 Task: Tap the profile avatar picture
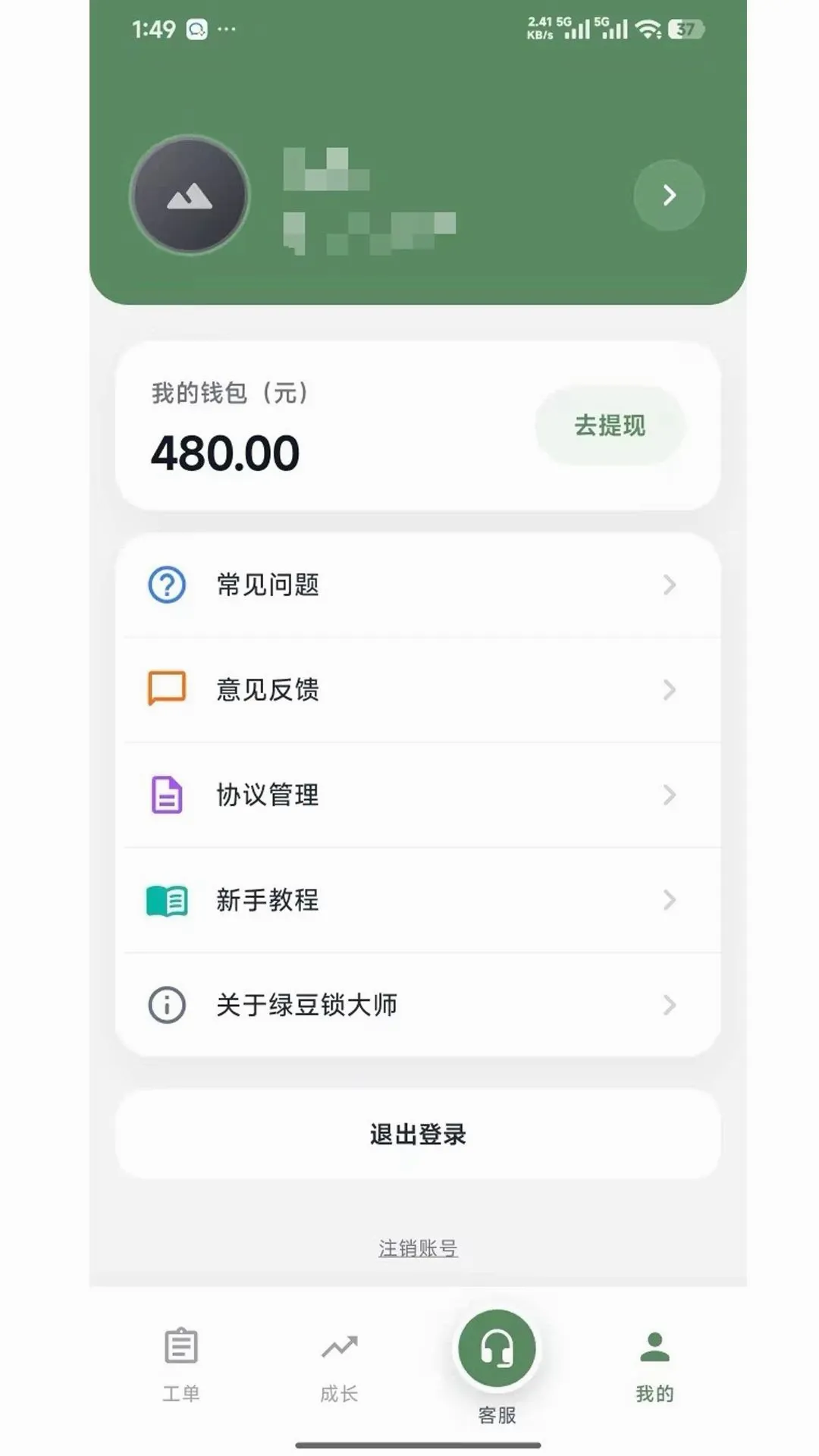190,195
